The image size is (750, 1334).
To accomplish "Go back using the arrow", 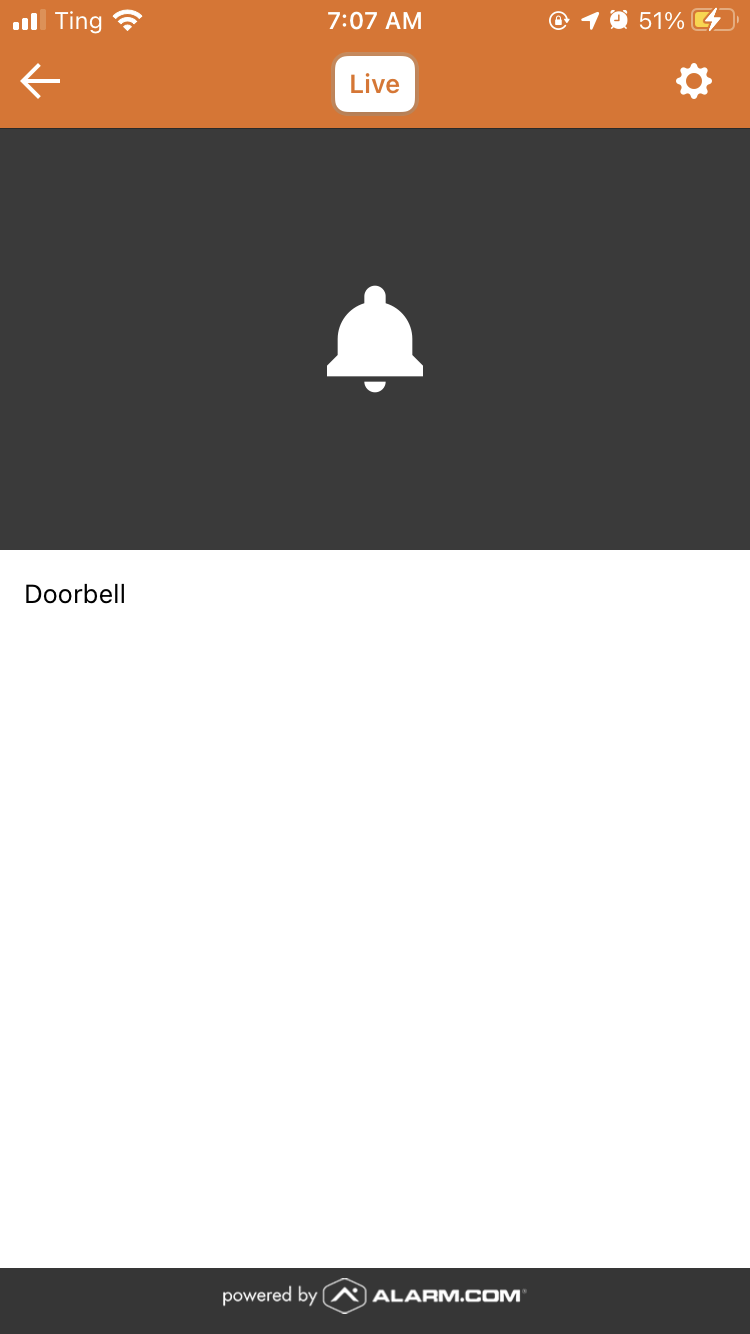I will [x=41, y=82].
